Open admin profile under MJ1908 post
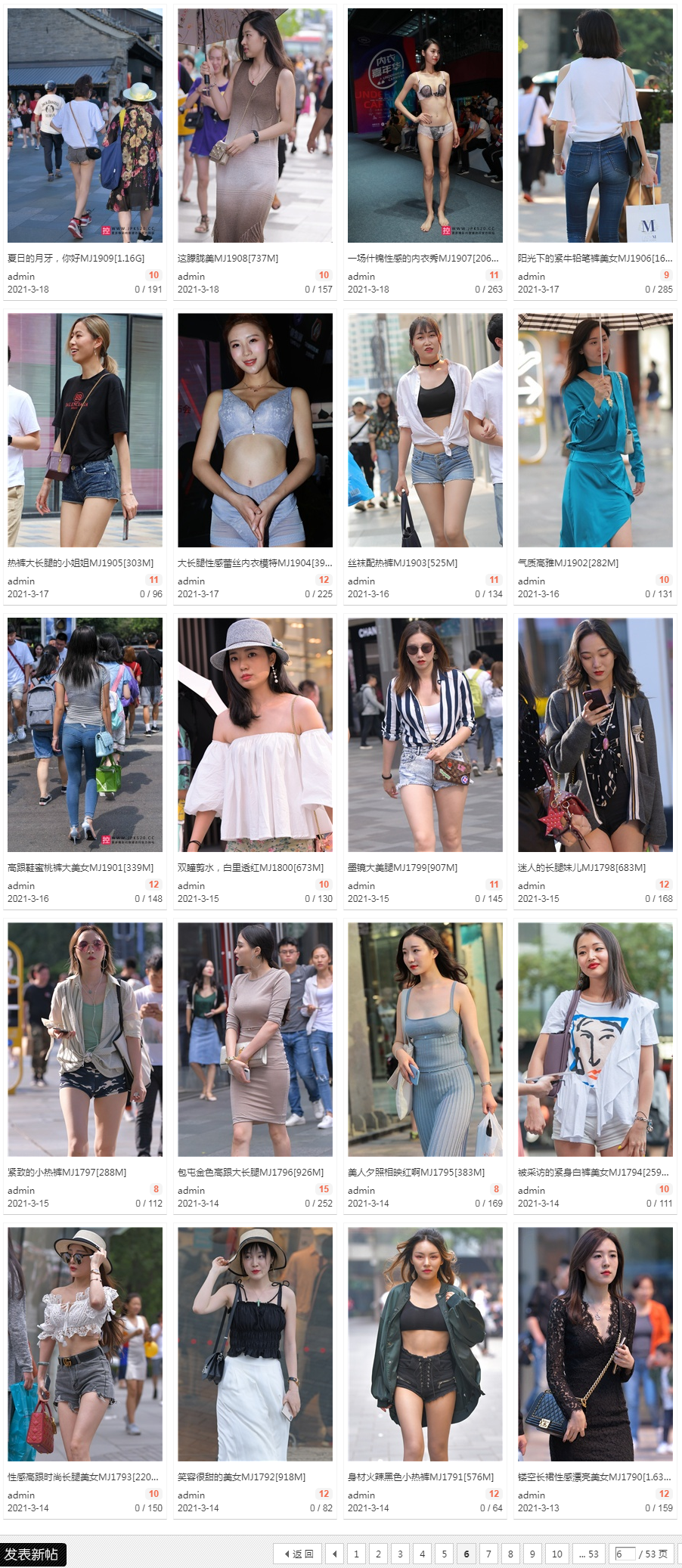Viewport: 682px width, 1568px height. tap(191, 276)
